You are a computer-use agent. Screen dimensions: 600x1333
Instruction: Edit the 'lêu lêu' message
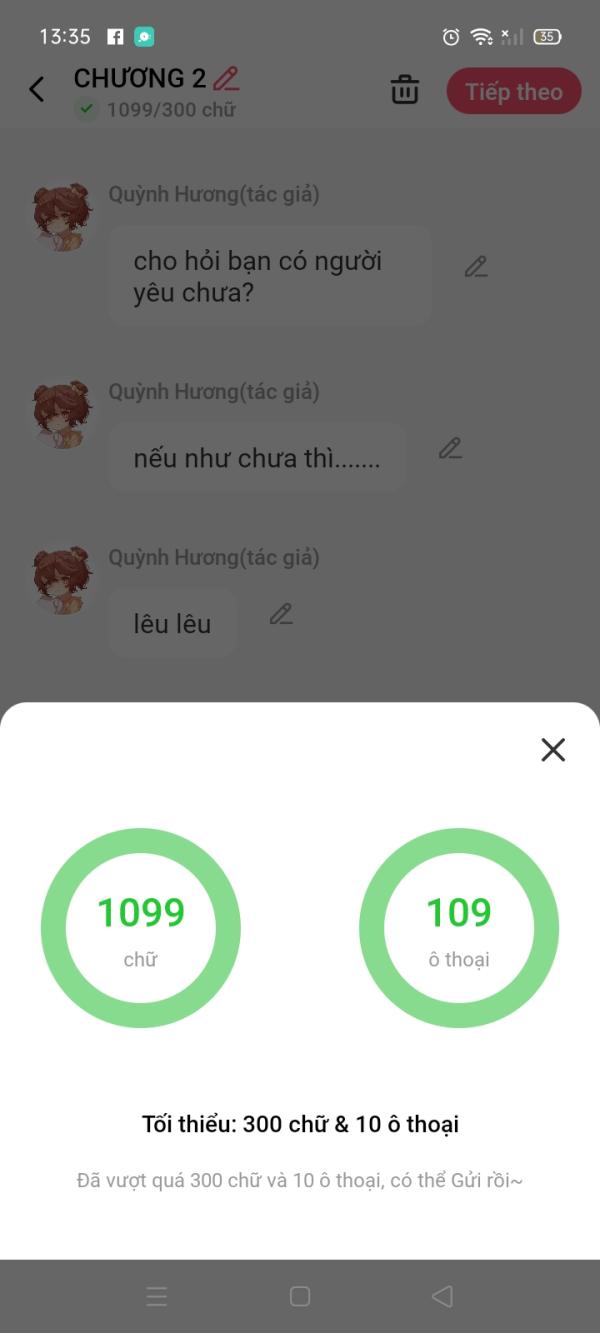click(x=281, y=614)
